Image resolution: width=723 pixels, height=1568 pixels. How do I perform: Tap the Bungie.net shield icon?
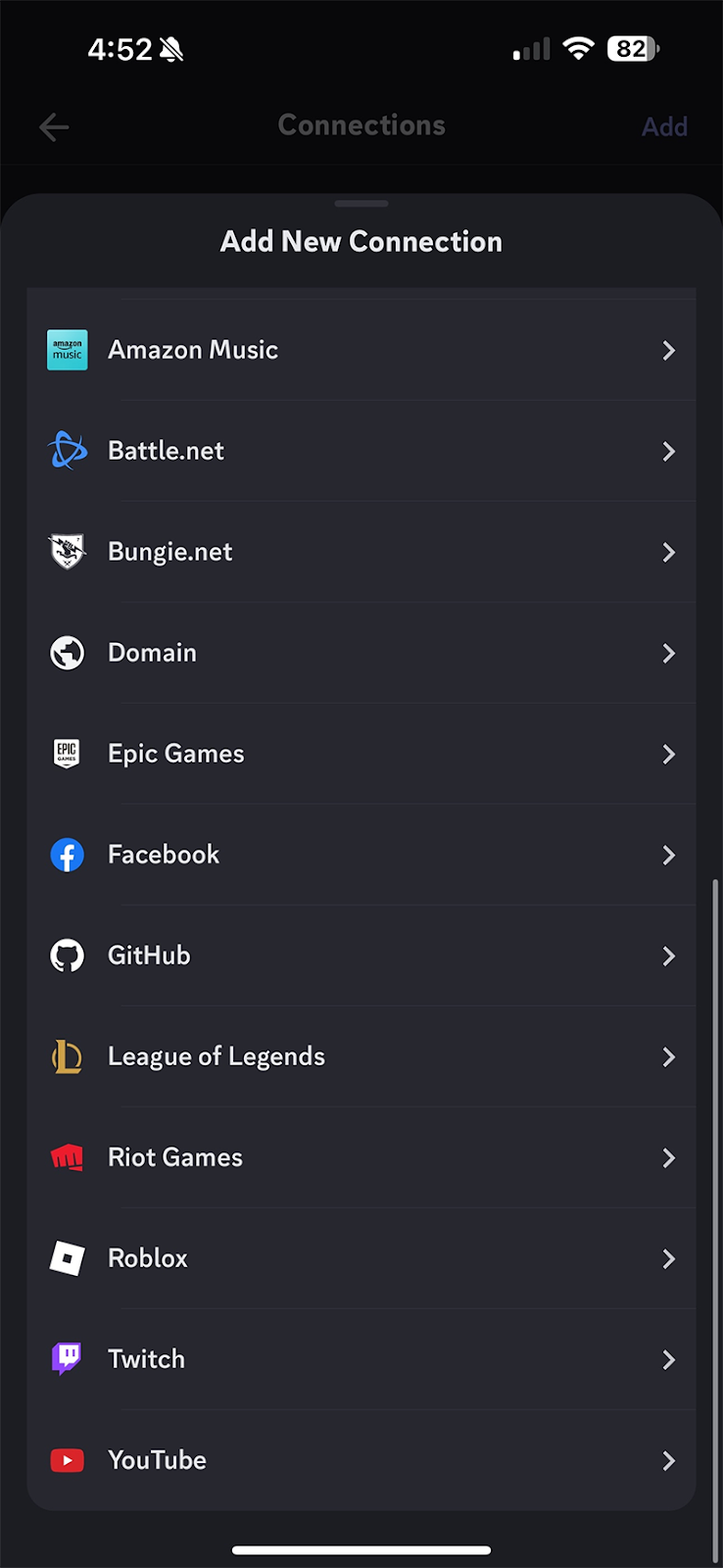[67, 552]
